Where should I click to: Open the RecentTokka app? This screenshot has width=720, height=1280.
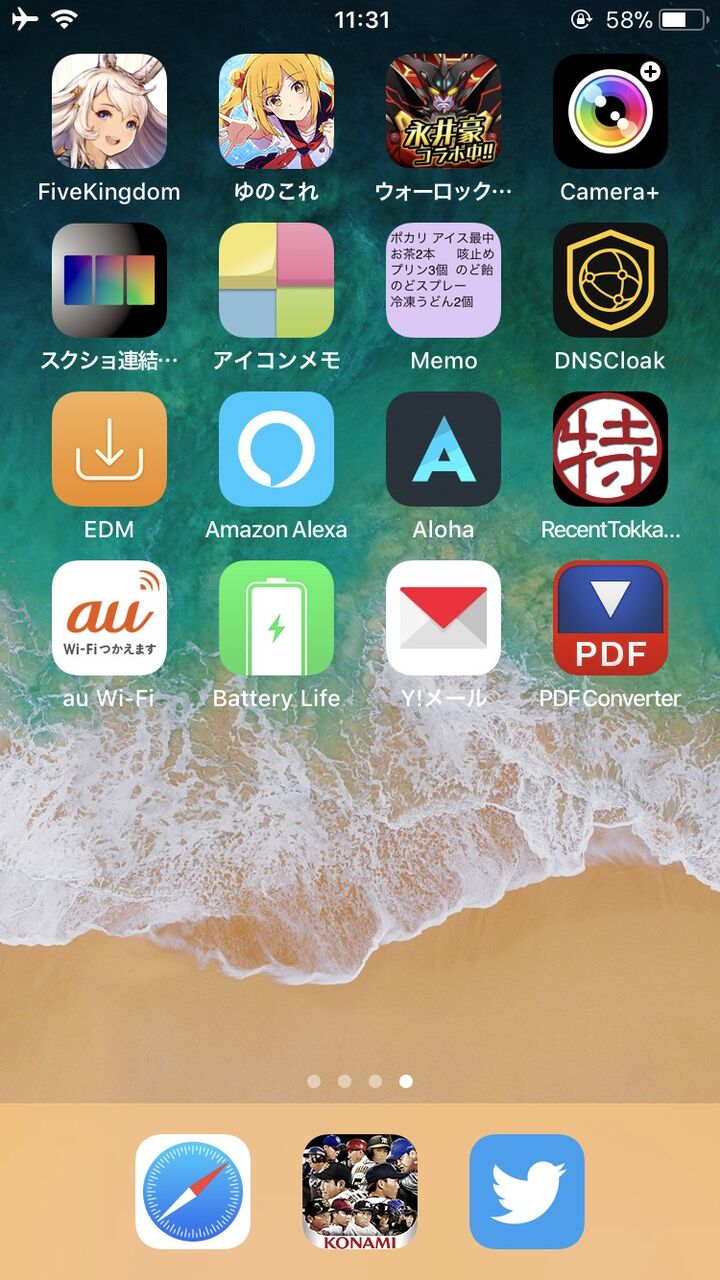click(x=611, y=448)
